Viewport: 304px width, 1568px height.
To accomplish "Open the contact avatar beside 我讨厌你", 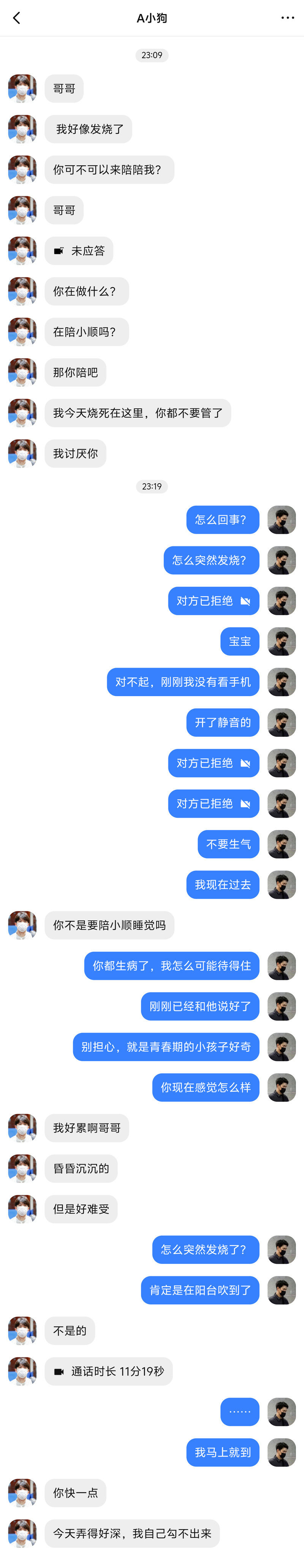I will (x=22, y=454).
